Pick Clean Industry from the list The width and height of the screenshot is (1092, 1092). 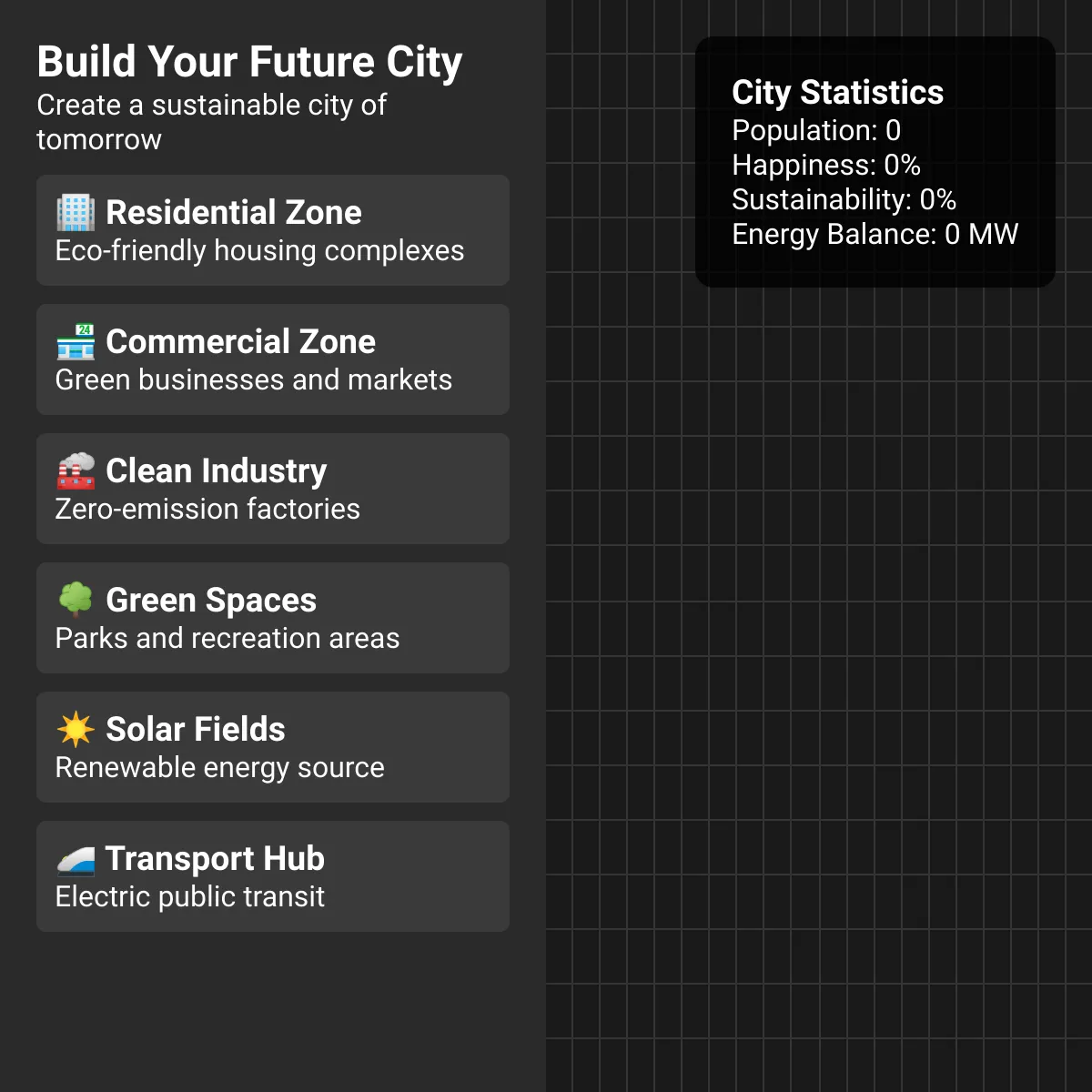pyautogui.click(x=273, y=489)
